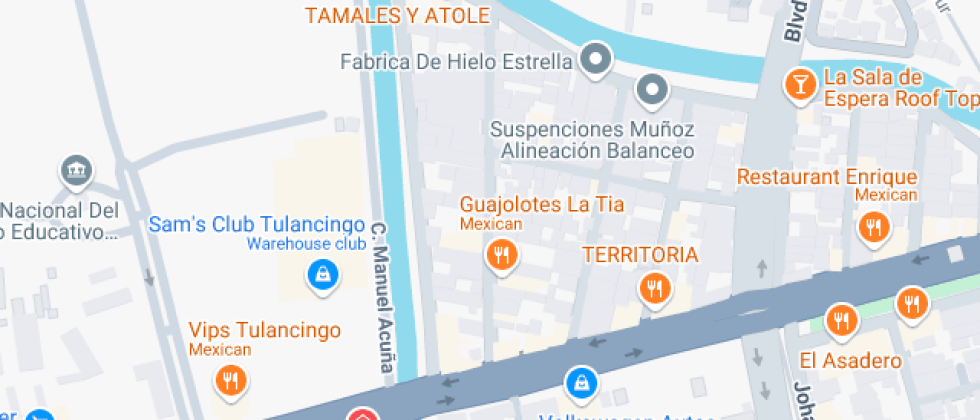The height and width of the screenshot is (420, 980).
Task: Open the Suspenciones Muñoz Alineación Balanceo marker
Action: 652,91
